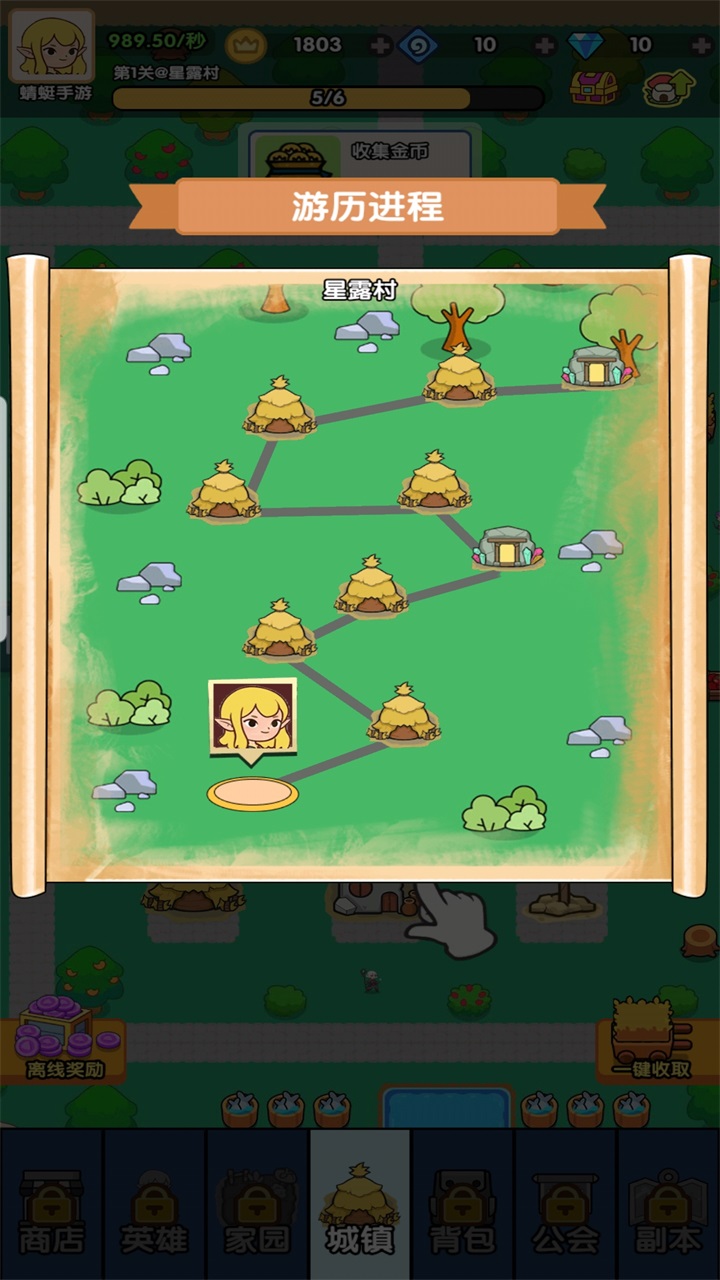This screenshot has height=1280, width=720.
Task: Add more crown gold coins
Action: click(381, 45)
